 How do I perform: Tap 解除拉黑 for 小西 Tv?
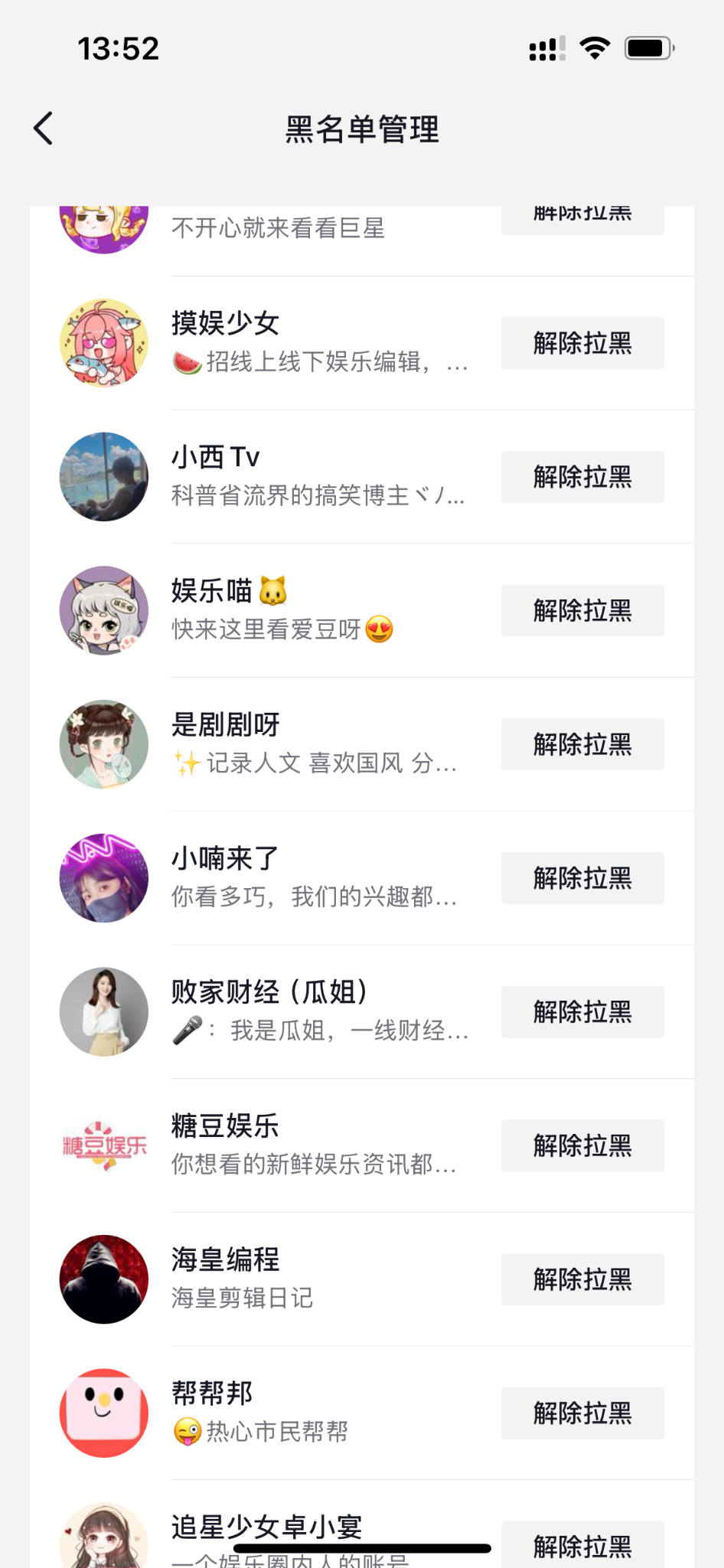582,477
